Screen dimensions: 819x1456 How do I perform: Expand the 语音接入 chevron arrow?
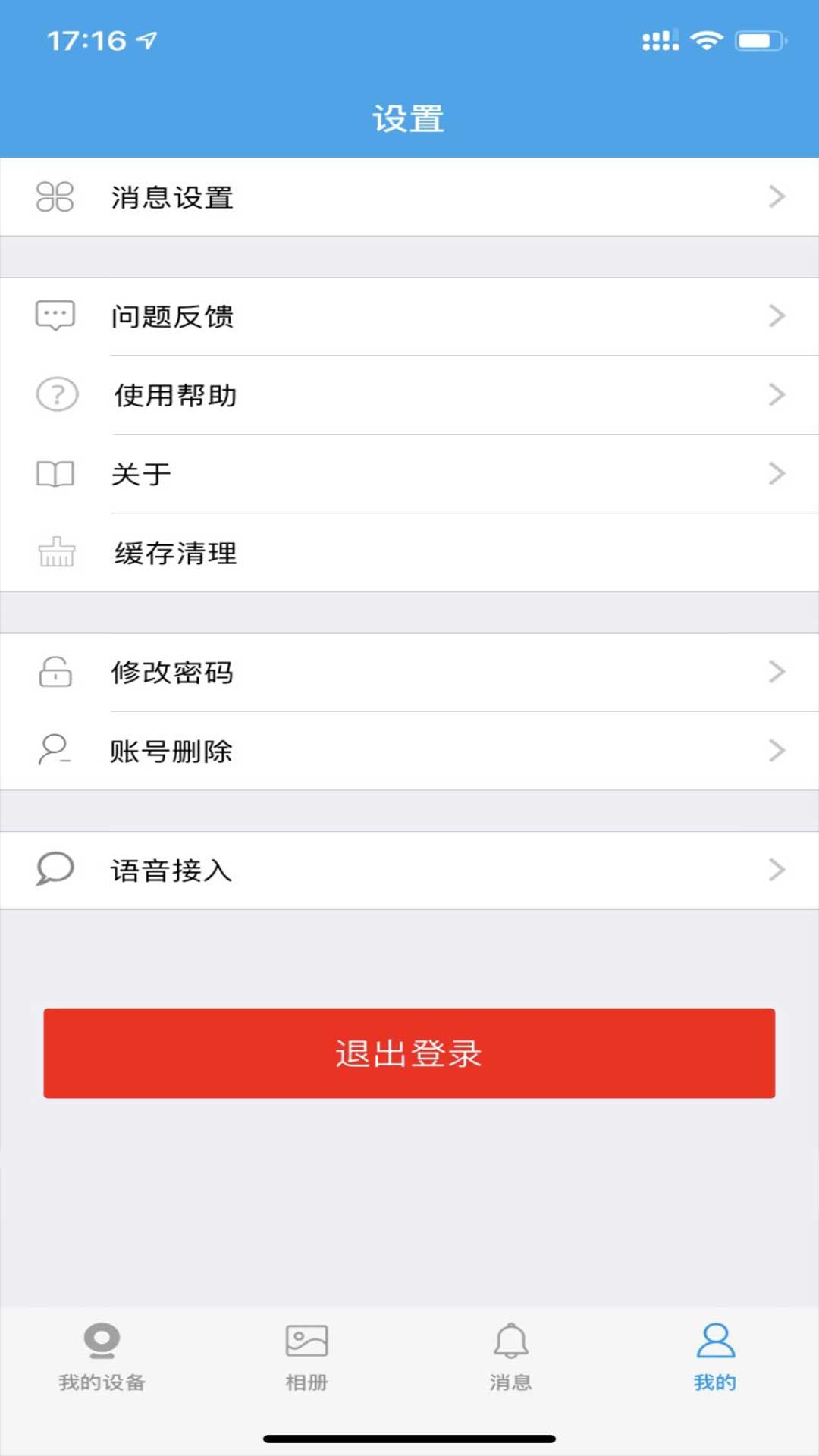pos(777,871)
